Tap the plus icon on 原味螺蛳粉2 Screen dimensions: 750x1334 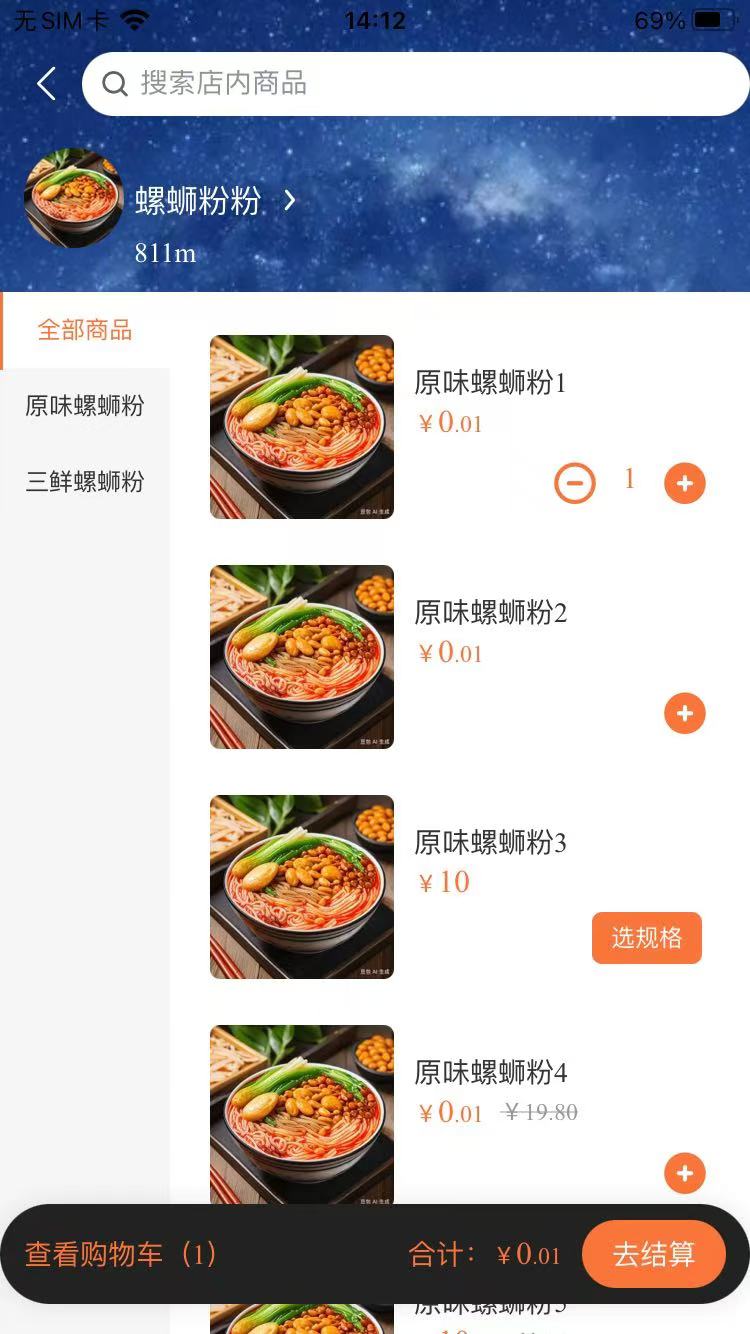(684, 713)
